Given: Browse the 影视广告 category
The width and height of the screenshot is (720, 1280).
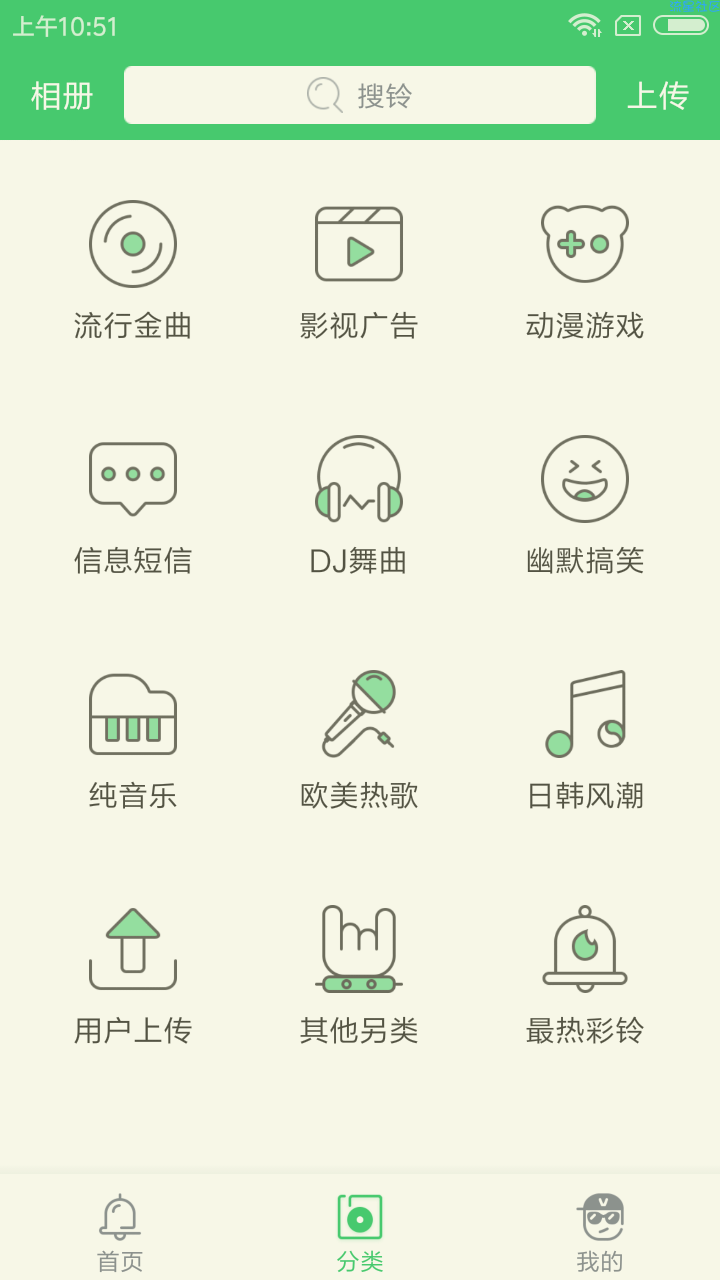Looking at the screenshot, I should click(359, 270).
